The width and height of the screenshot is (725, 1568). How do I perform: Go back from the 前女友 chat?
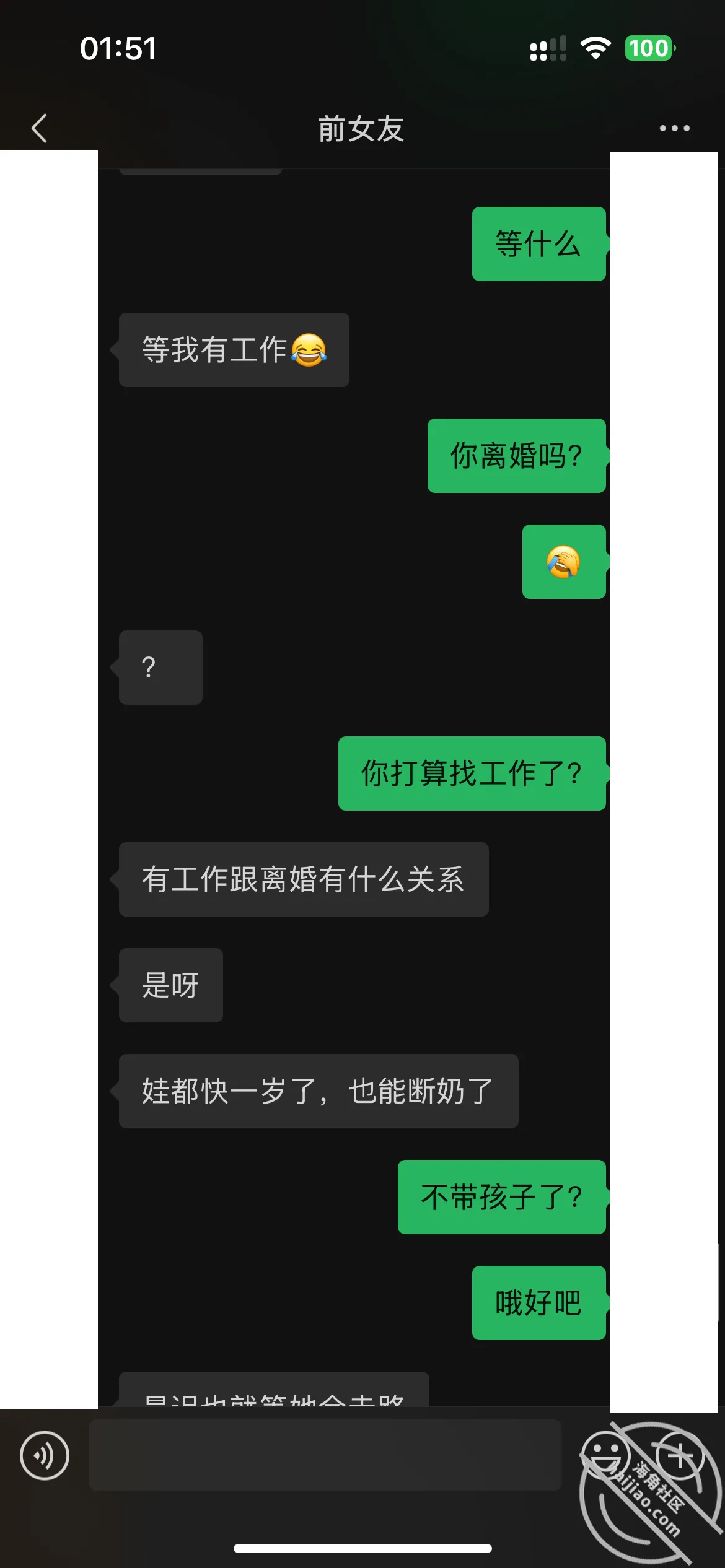(x=39, y=128)
